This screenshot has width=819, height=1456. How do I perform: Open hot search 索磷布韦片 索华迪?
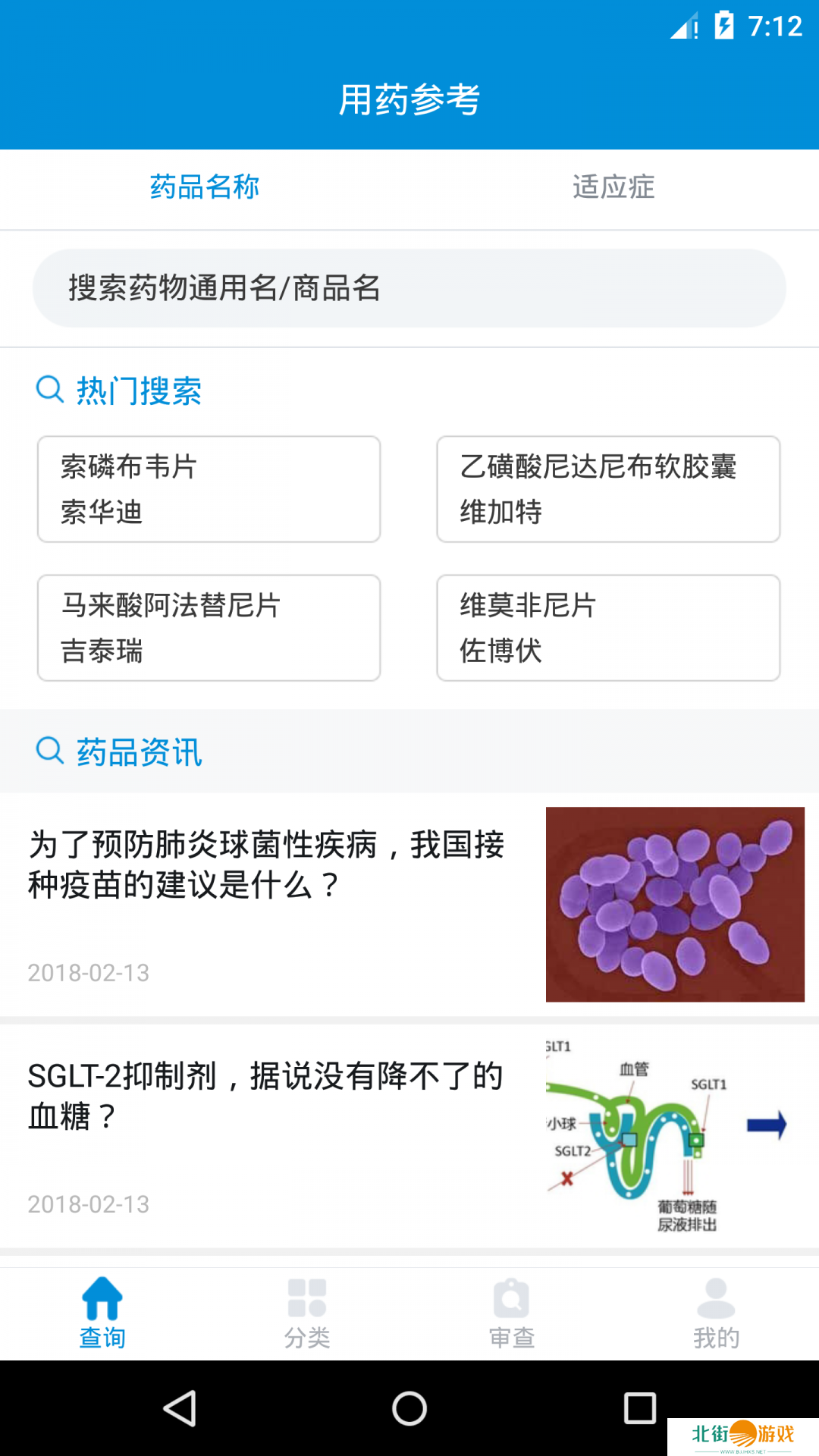point(209,489)
